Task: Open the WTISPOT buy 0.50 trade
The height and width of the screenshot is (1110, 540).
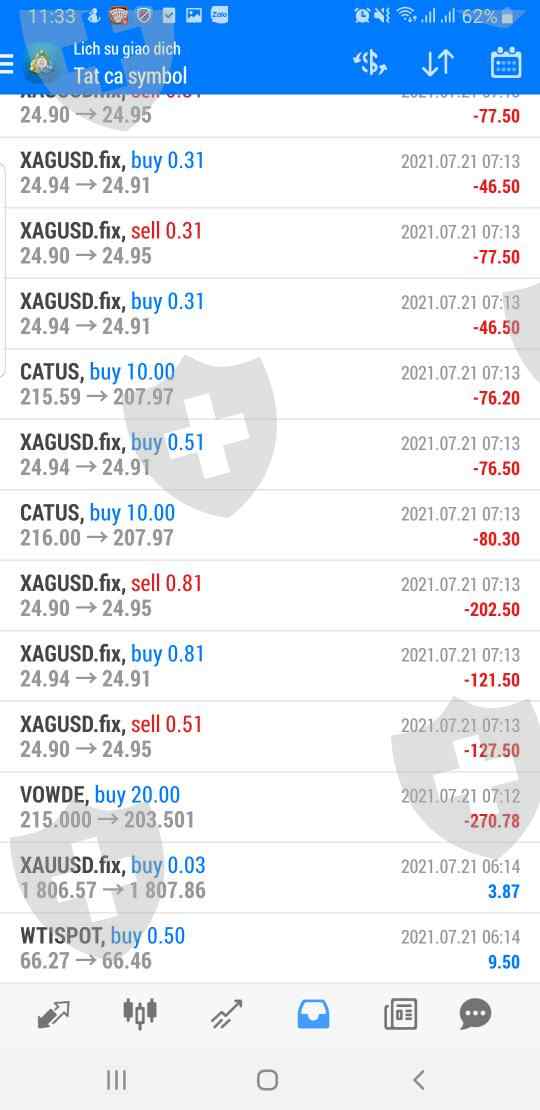Action: pyautogui.click(x=270, y=948)
